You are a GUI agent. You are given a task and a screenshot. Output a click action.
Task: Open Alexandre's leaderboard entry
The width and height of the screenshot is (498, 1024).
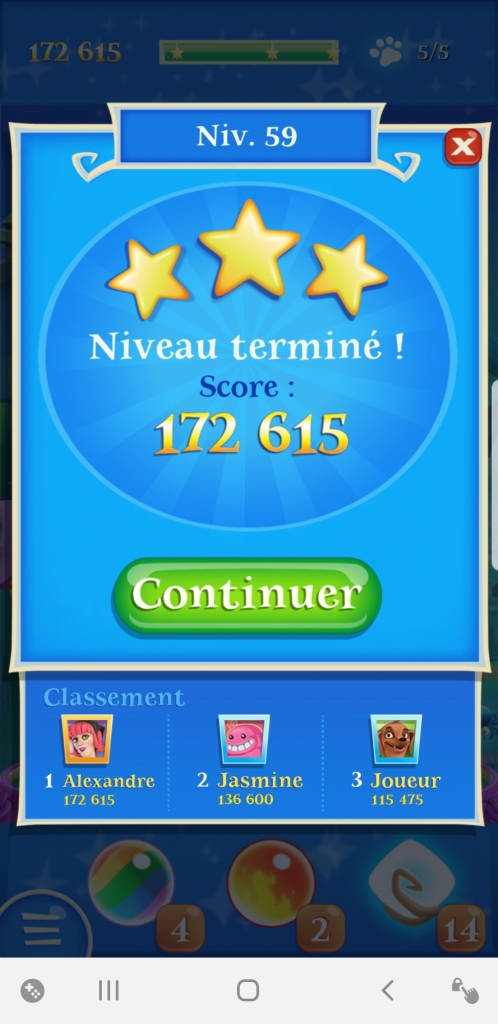click(99, 760)
